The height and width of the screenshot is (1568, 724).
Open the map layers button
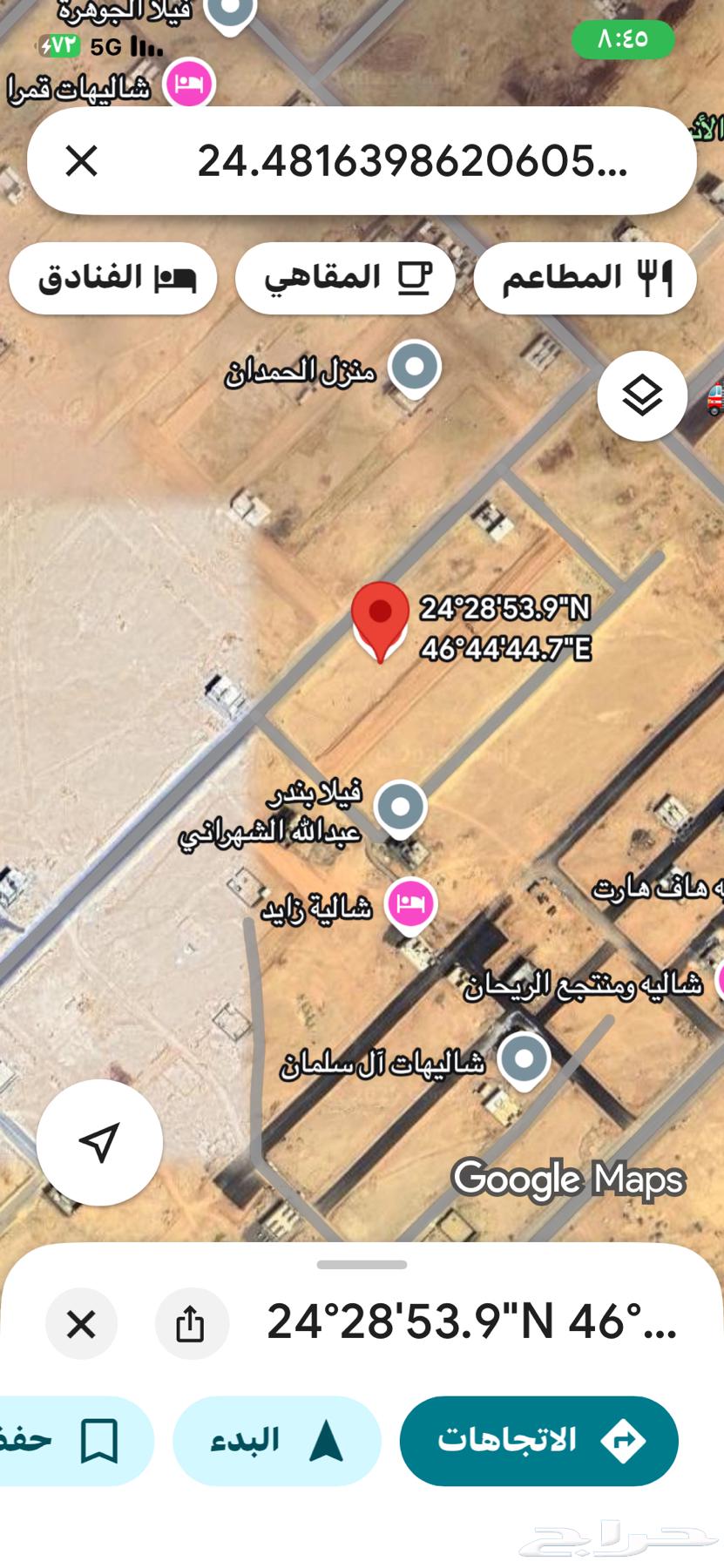point(642,396)
